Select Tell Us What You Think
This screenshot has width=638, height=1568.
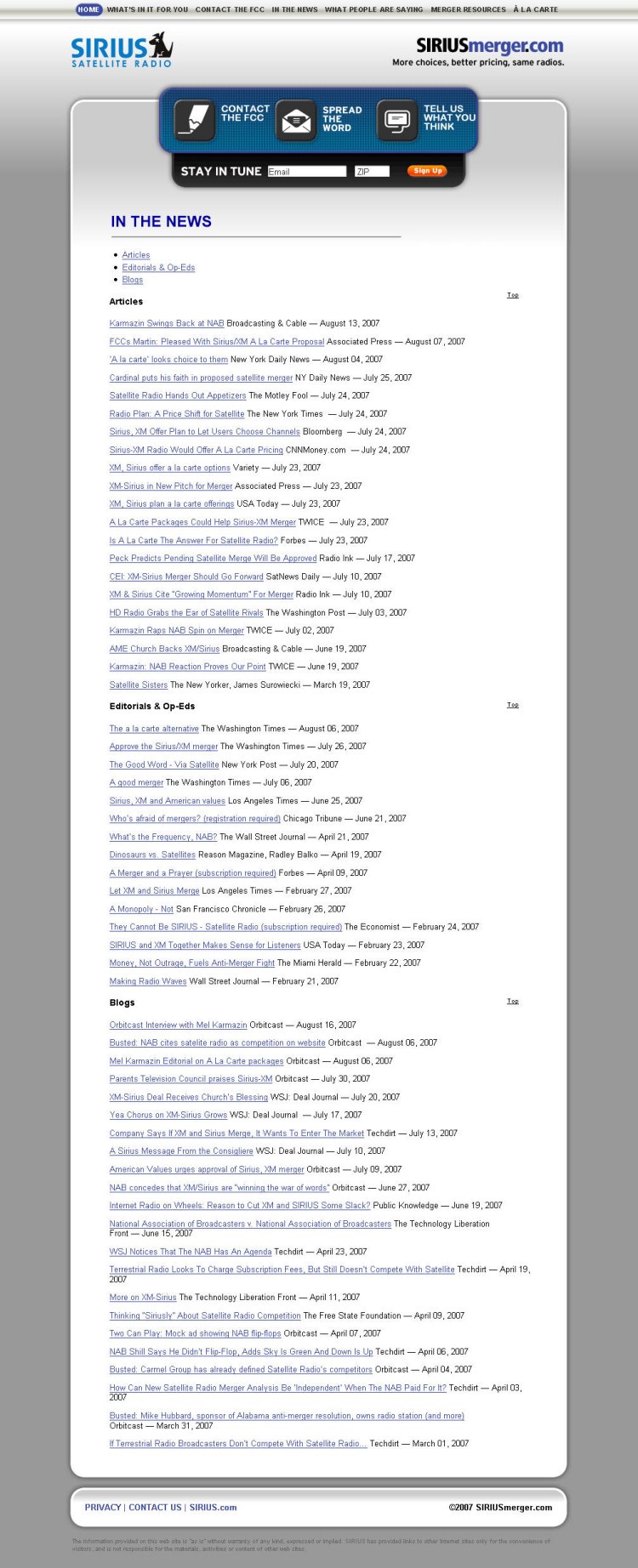coord(425,120)
